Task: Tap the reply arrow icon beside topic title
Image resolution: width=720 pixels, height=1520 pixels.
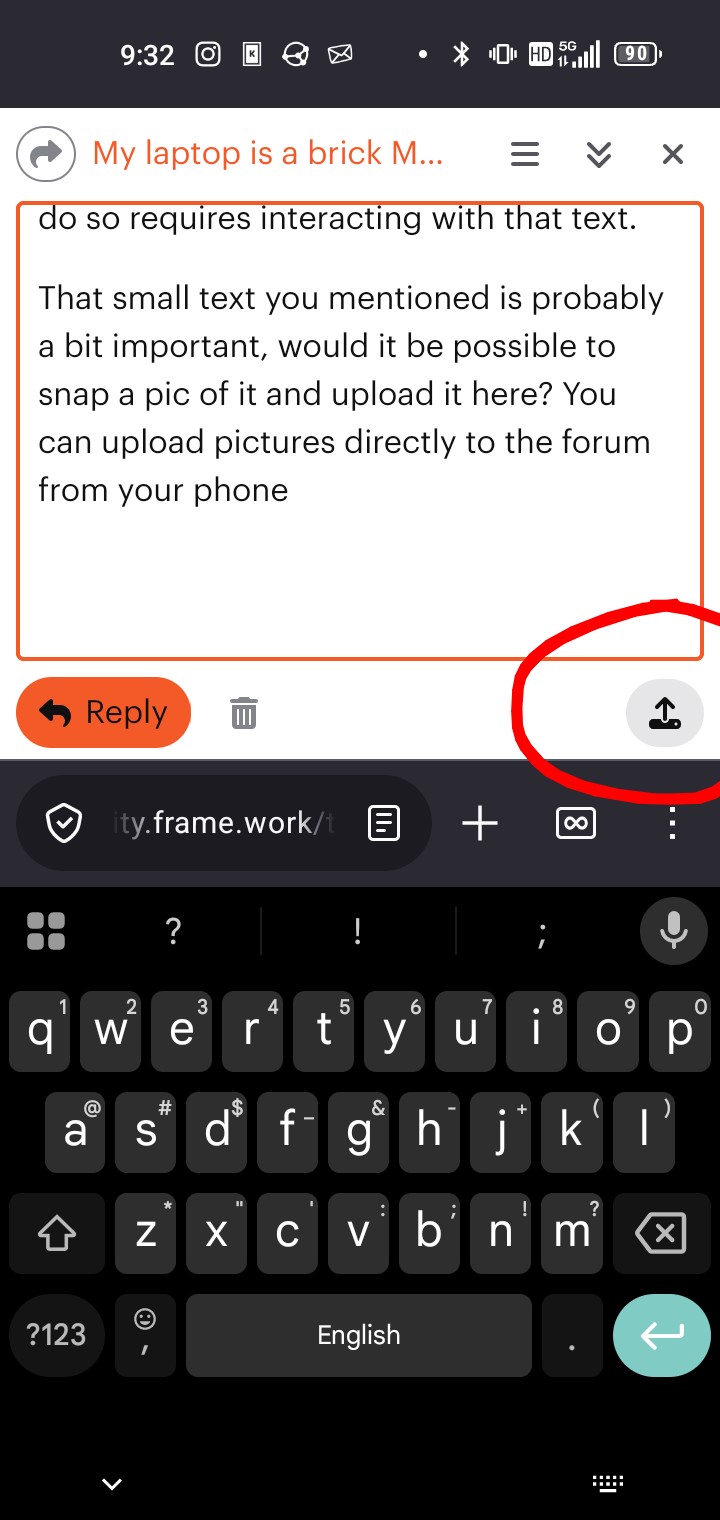Action: tap(46, 154)
